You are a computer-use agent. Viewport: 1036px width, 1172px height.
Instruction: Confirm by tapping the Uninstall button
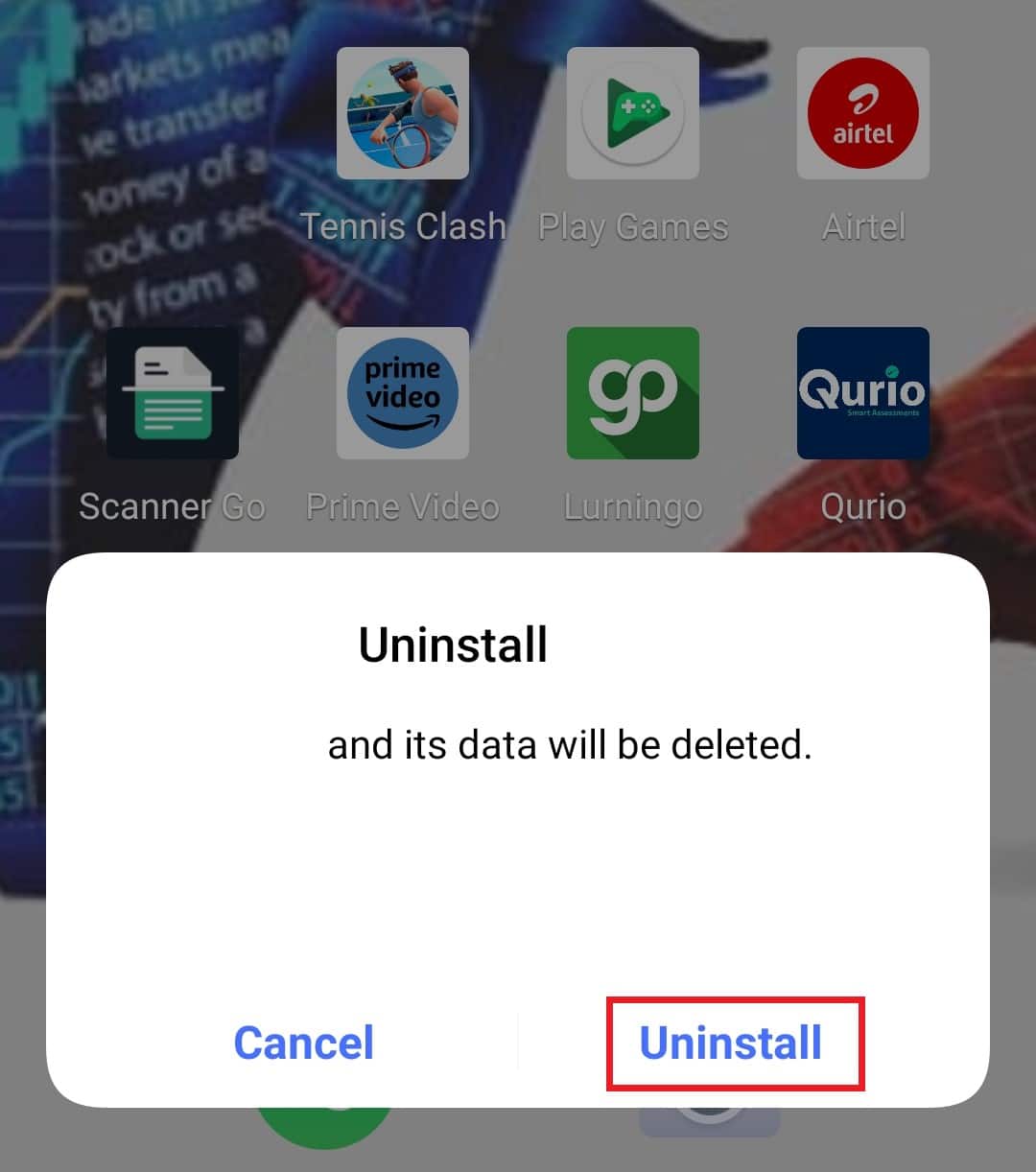coord(732,1043)
